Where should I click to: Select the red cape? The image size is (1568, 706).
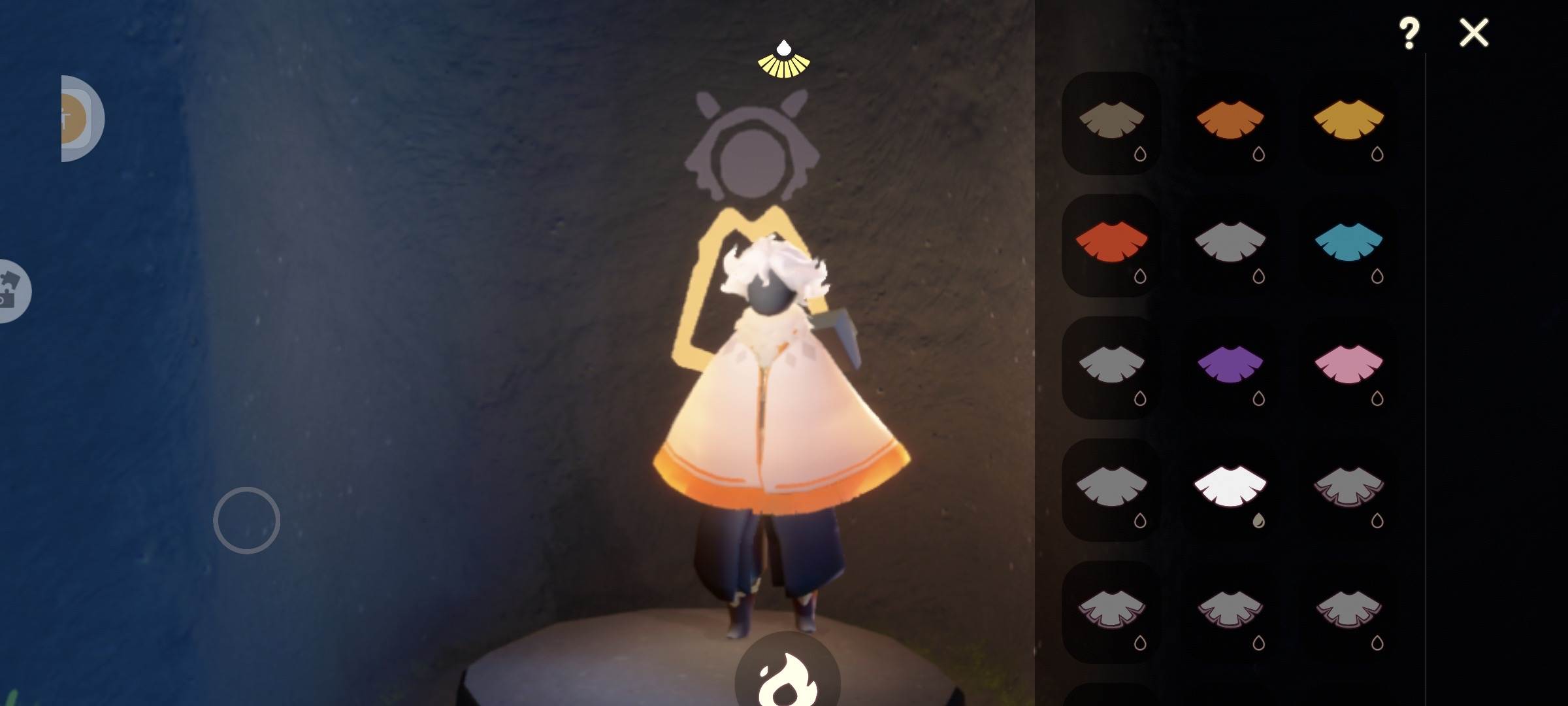(1111, 243)
